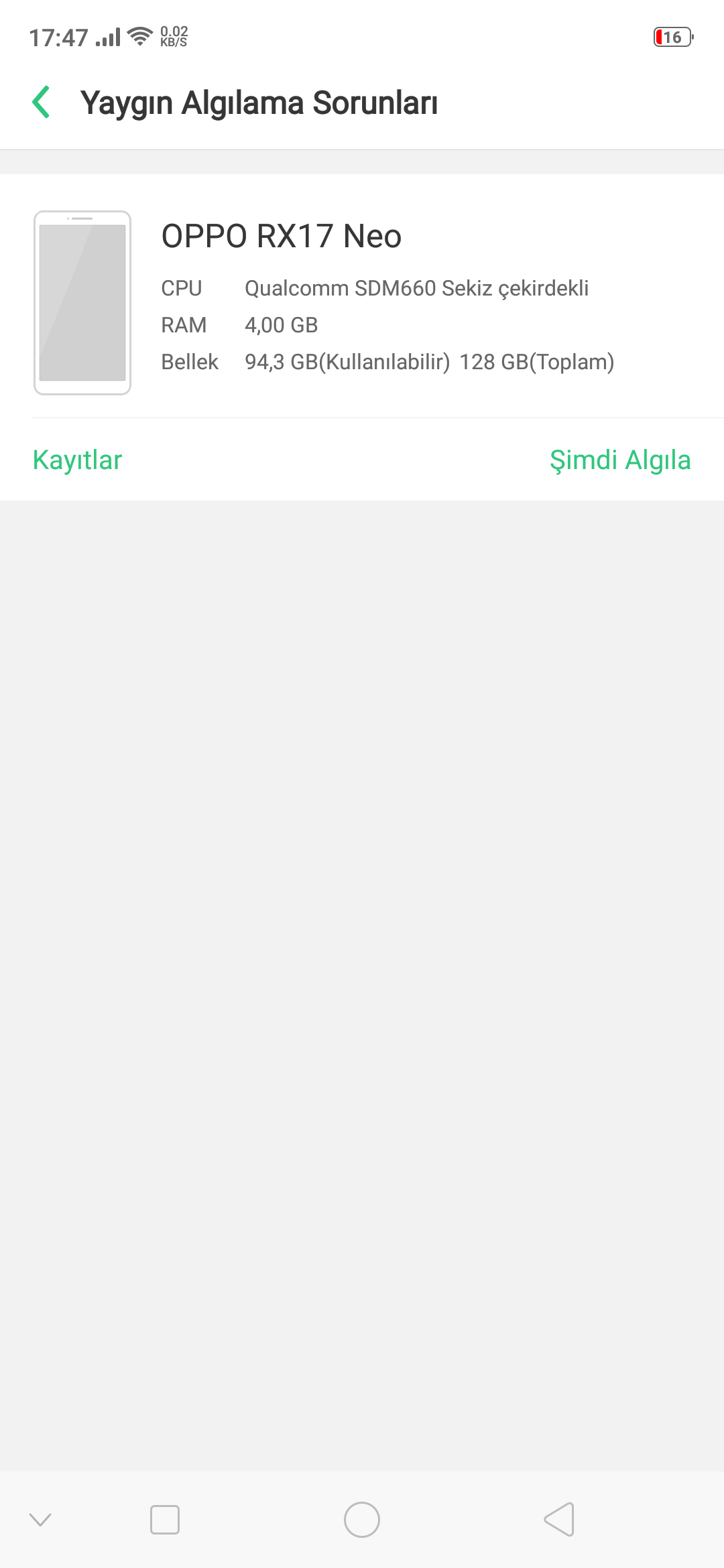Go back using the green arrow
The height and width of the screenshot is (1568, 724).
42,102
